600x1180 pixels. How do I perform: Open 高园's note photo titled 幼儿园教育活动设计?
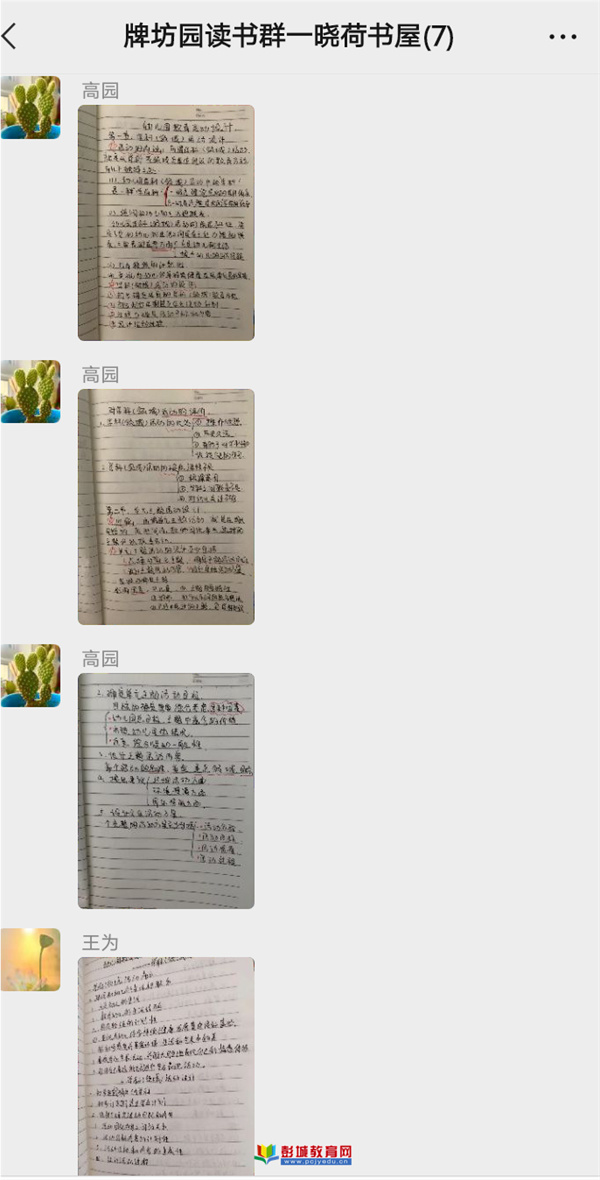(166, 223)
